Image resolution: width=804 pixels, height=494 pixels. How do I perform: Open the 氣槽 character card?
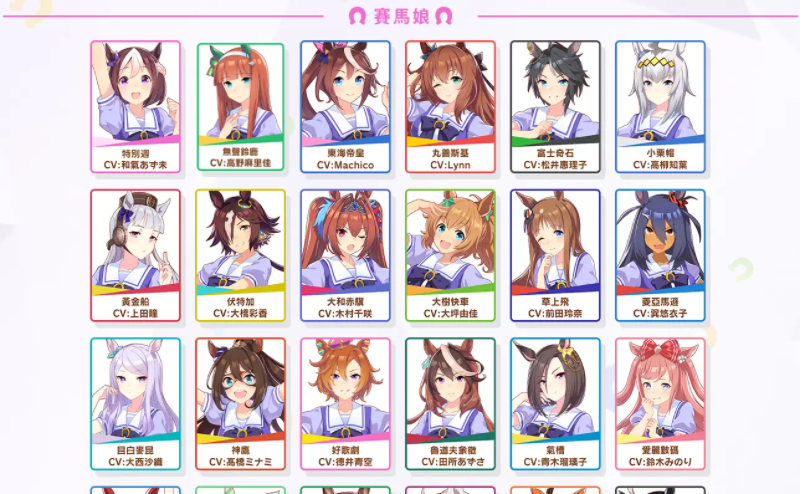(555, 403)
